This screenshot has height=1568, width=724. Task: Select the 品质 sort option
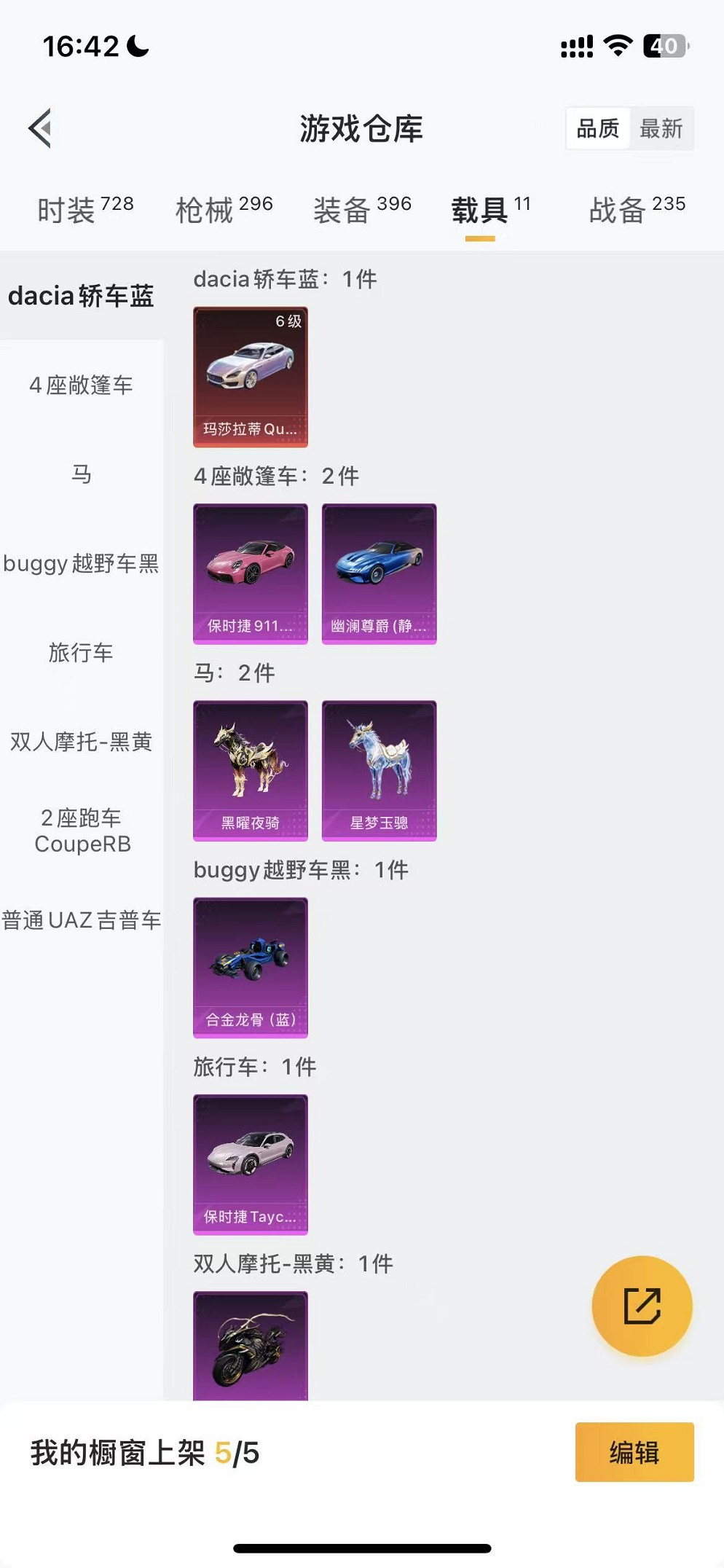coord(597,129)
